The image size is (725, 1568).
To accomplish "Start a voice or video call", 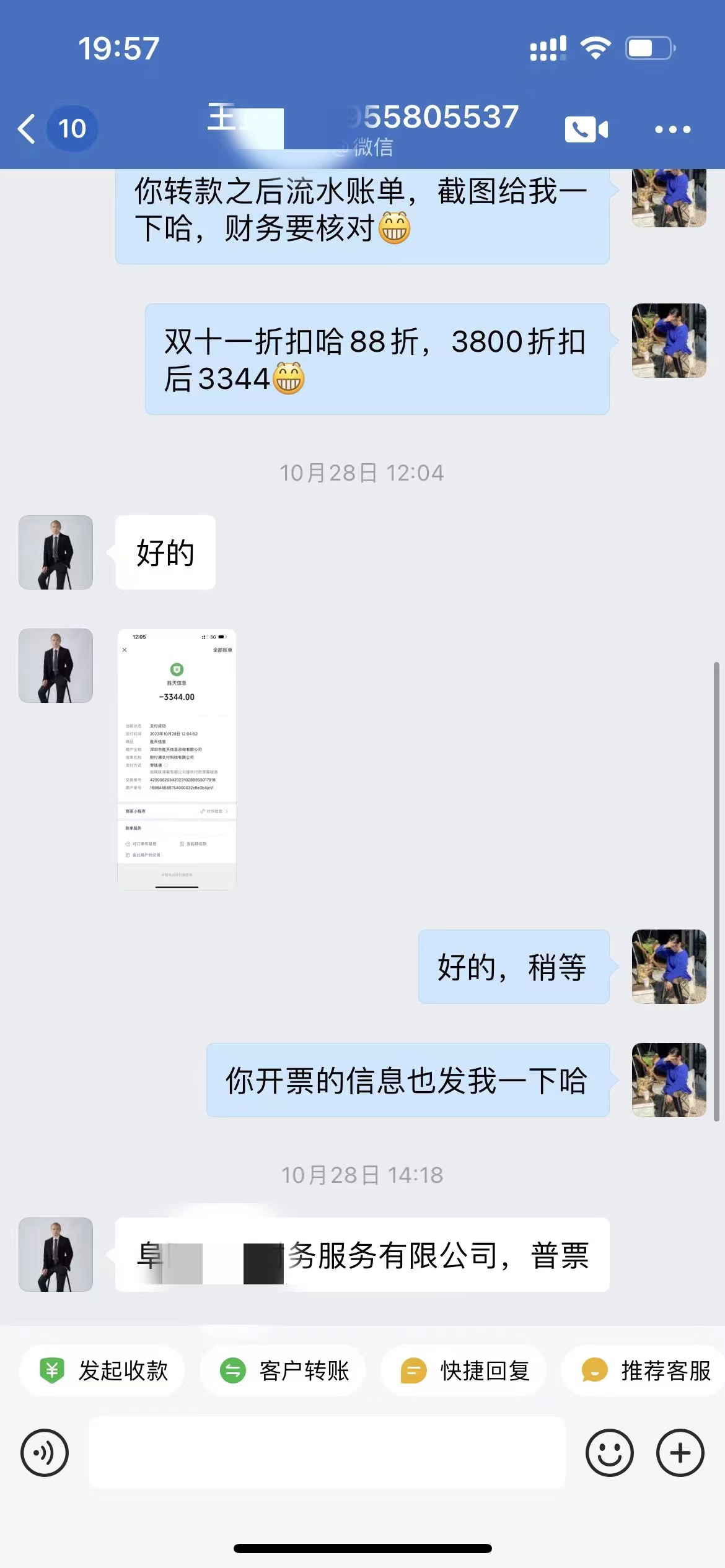I will point(586,129).
